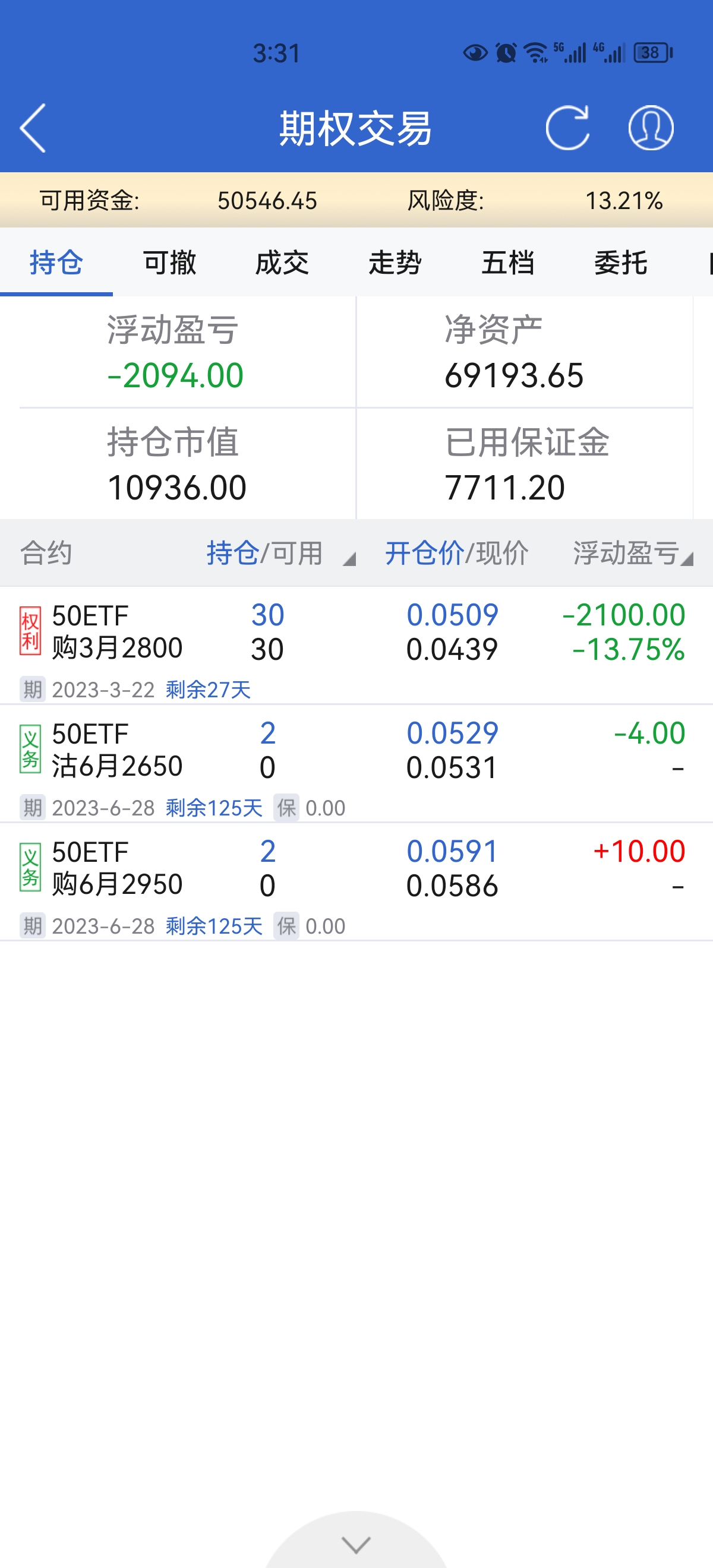
Task: Select the 五档 tab
Action: [507, 263]
